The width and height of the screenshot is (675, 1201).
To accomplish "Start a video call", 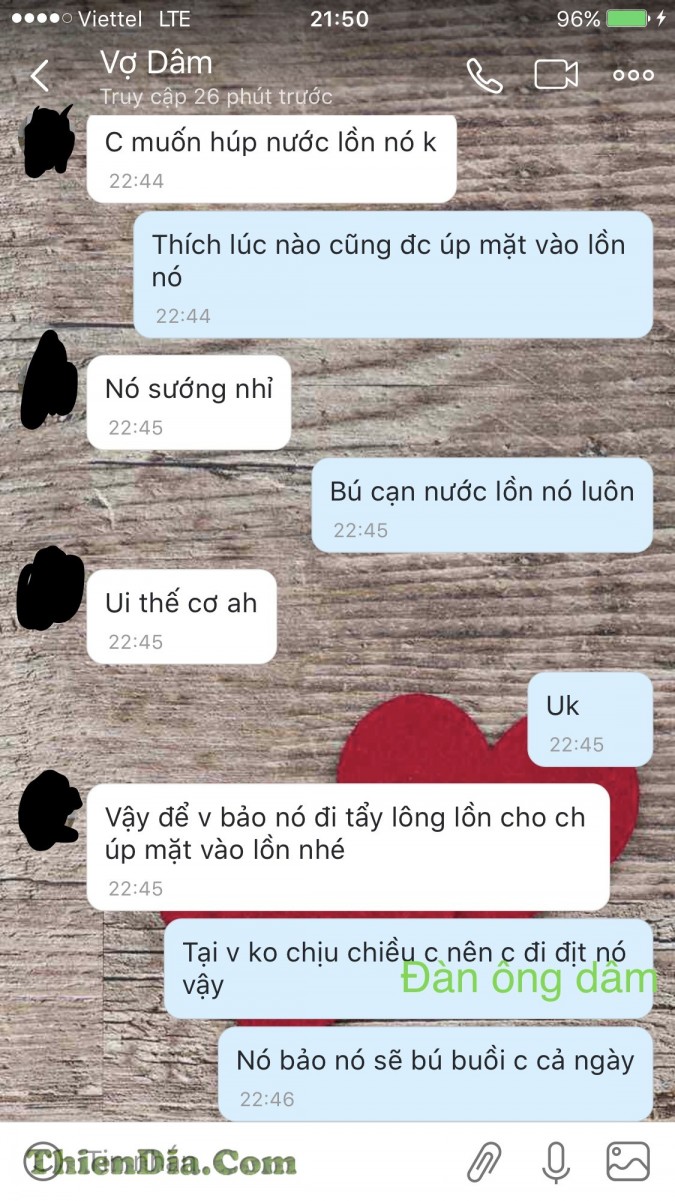I will 557,76.
